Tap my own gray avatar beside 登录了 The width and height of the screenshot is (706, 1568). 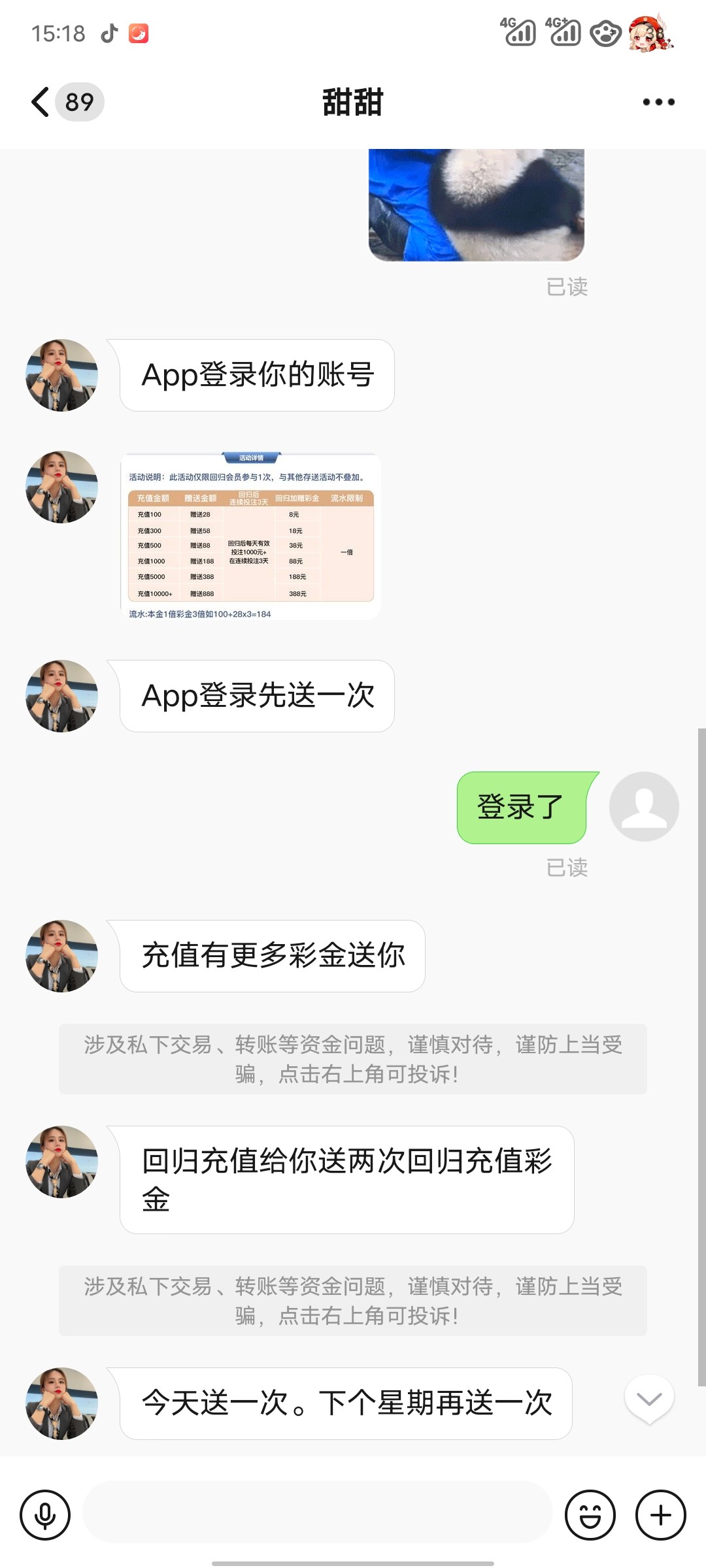click(643, 806)
